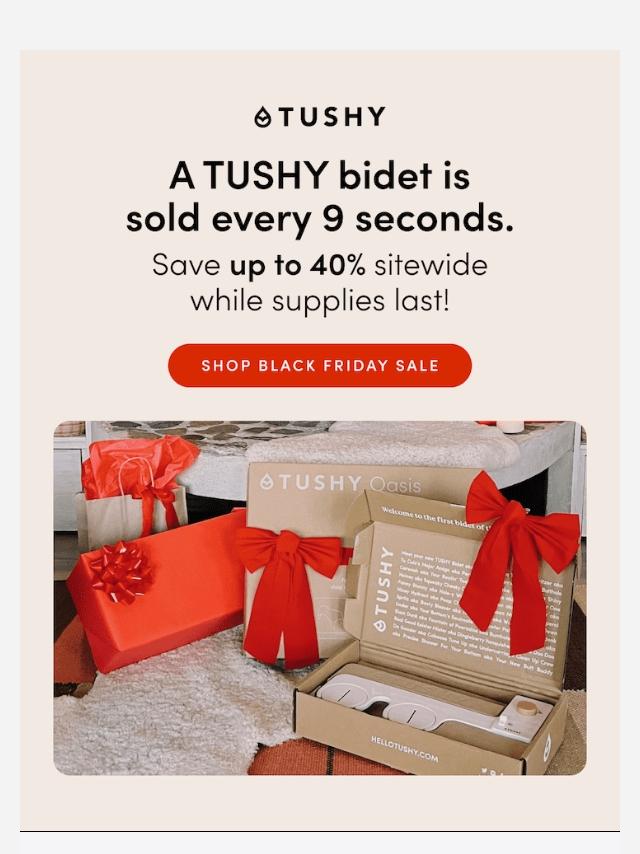Open the gift-wrapped TUSHY bidet image
Image resolution: width=640 pixels, height=854 pixels.
click(320, 597)
